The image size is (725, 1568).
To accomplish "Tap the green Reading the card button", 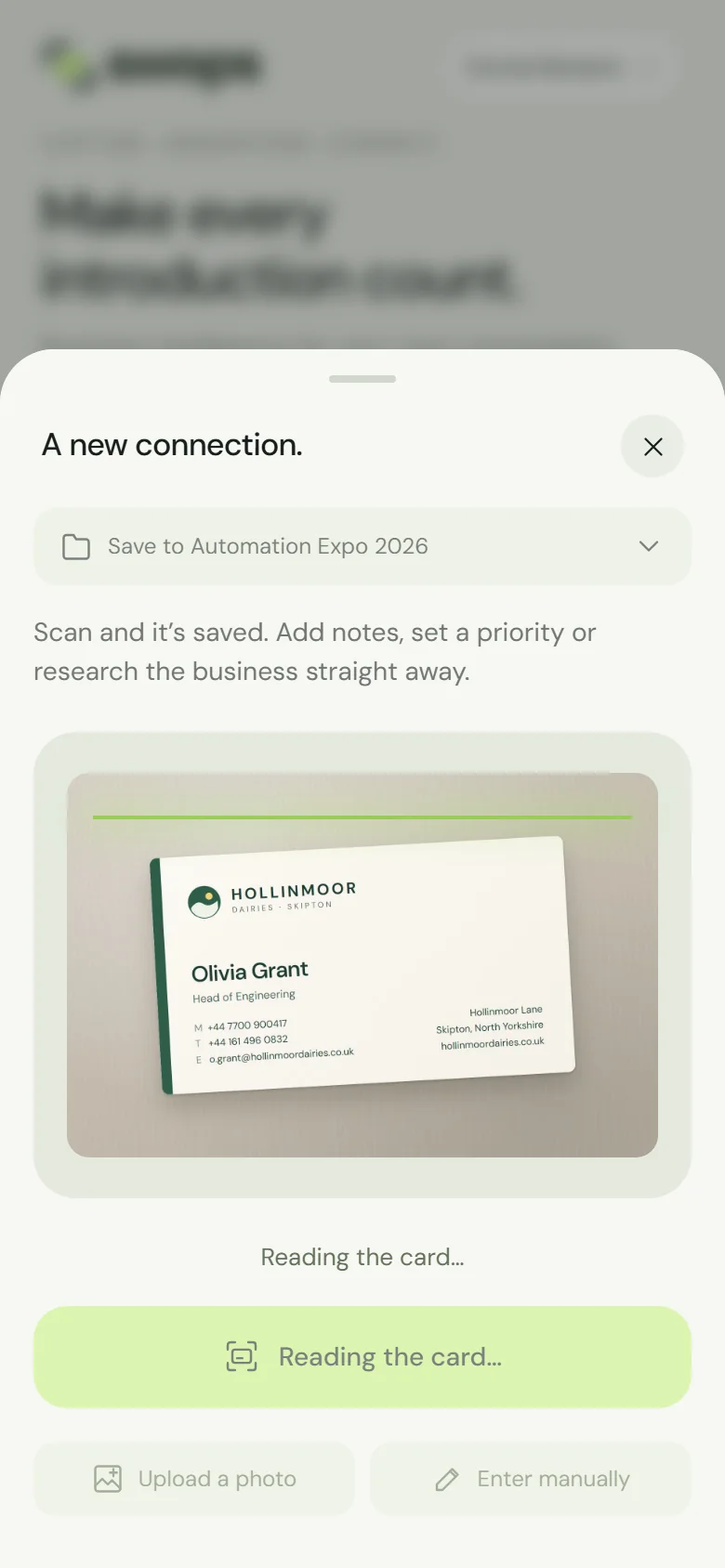I will click(x=362, y=1357).
